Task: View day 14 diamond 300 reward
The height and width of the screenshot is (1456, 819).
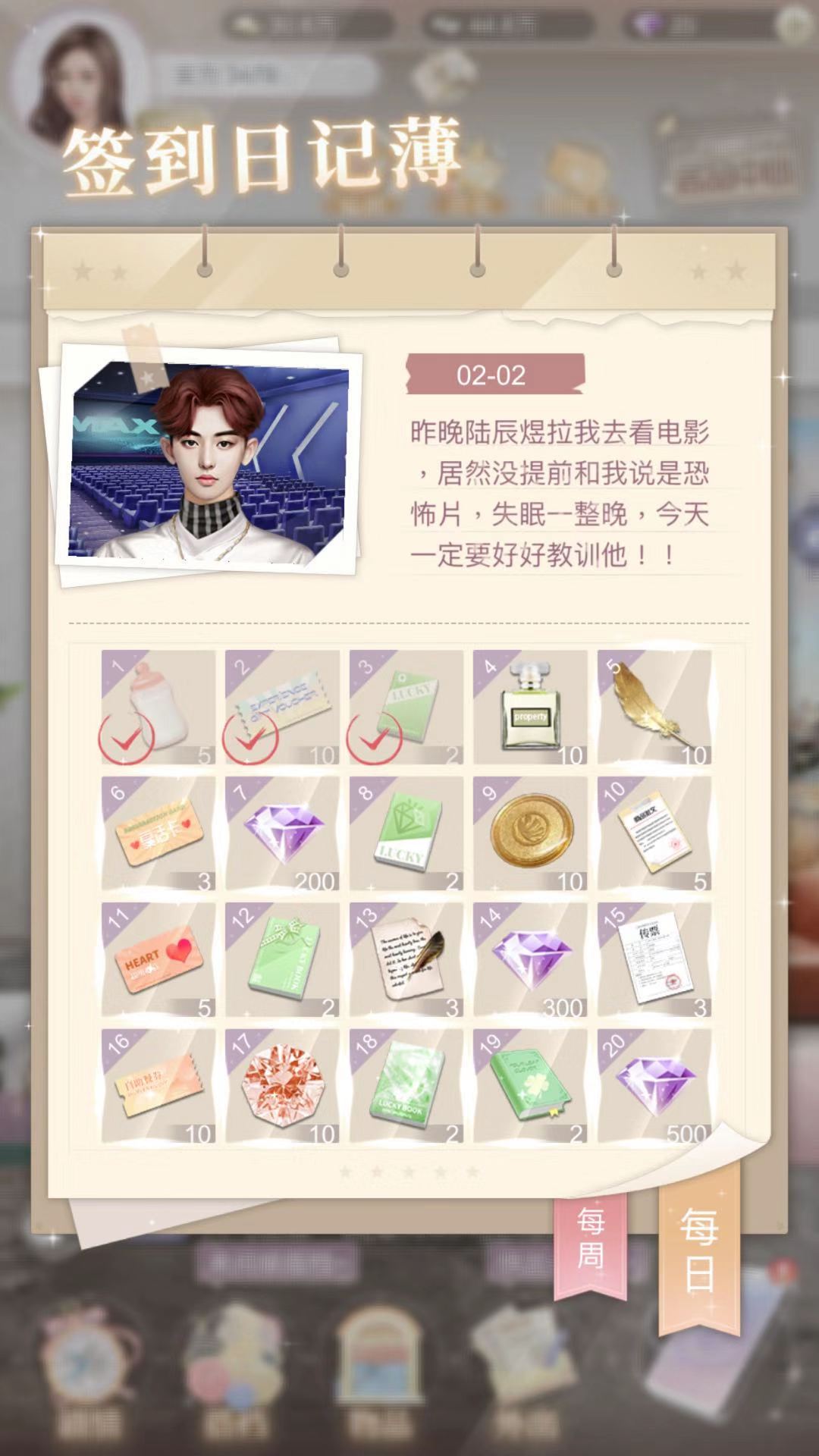Action: coord(530,959)
